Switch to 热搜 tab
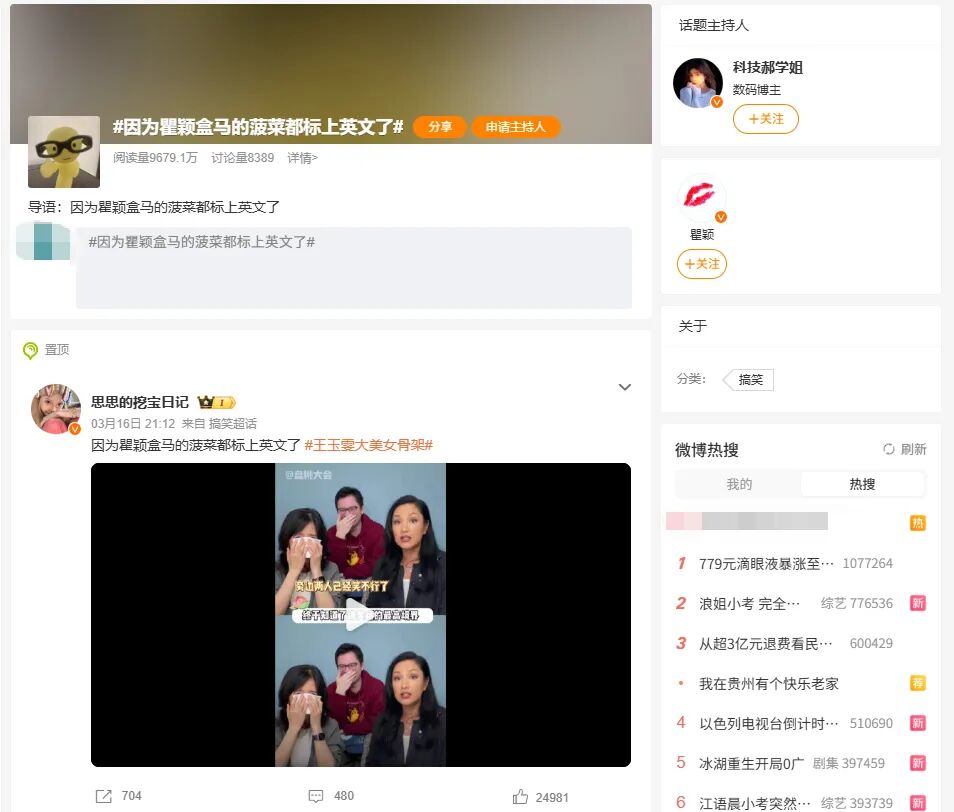This screenshot has height=812, width=954. pyautogui.click(x=862, y=484)
